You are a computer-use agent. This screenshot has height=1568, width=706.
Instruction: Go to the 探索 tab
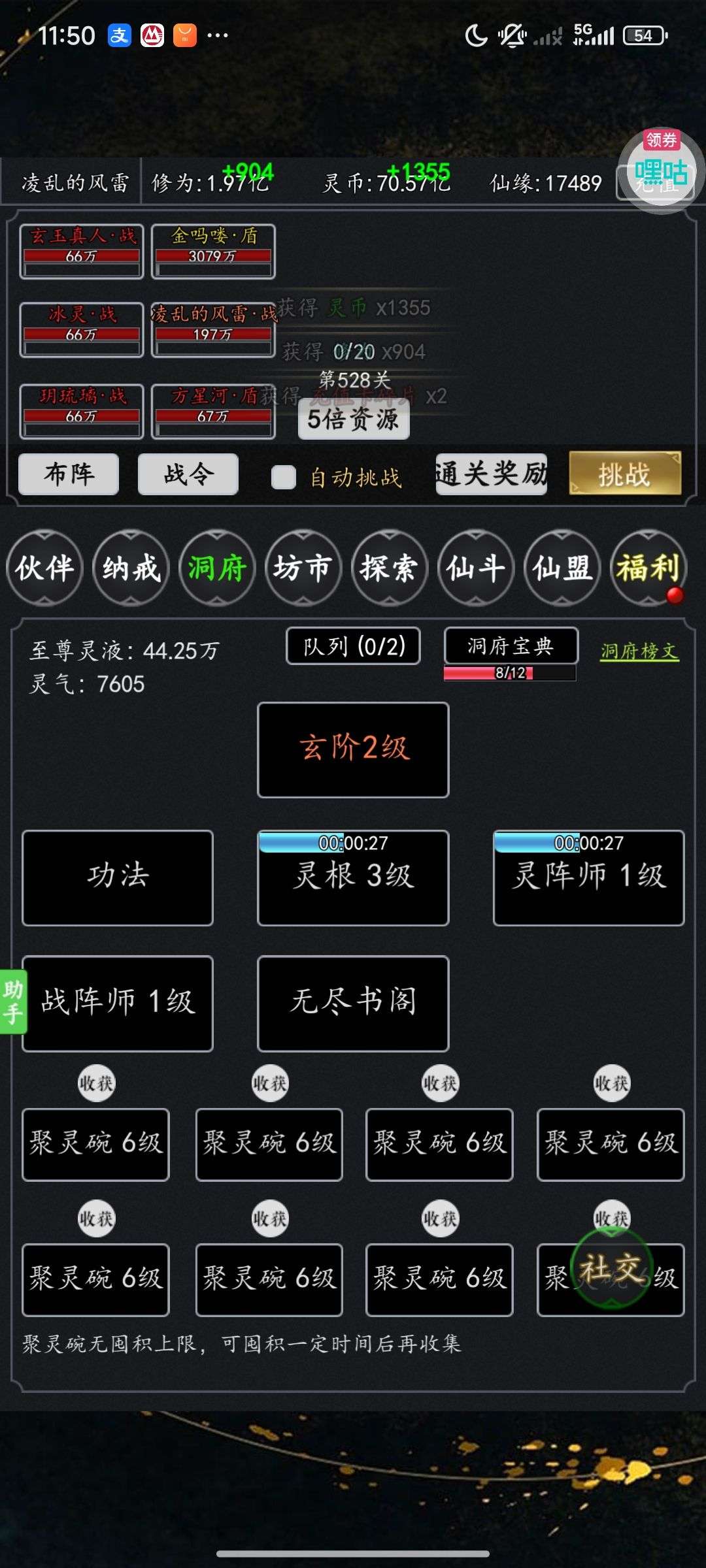point(389,568)
